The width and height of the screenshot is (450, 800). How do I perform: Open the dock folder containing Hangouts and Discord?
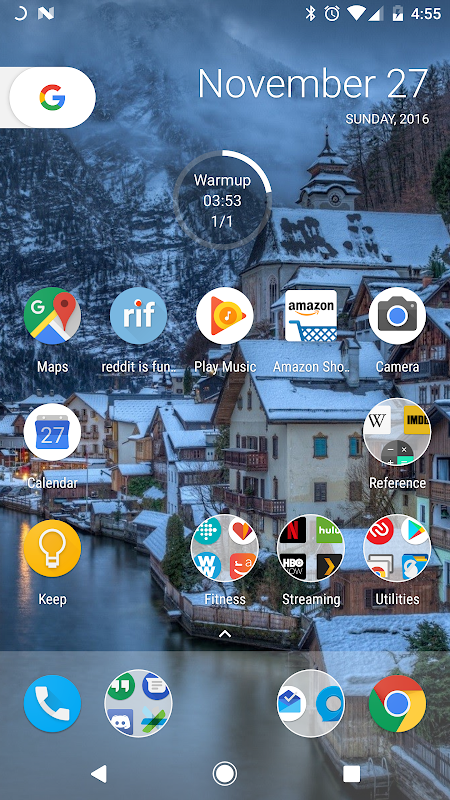138,704
